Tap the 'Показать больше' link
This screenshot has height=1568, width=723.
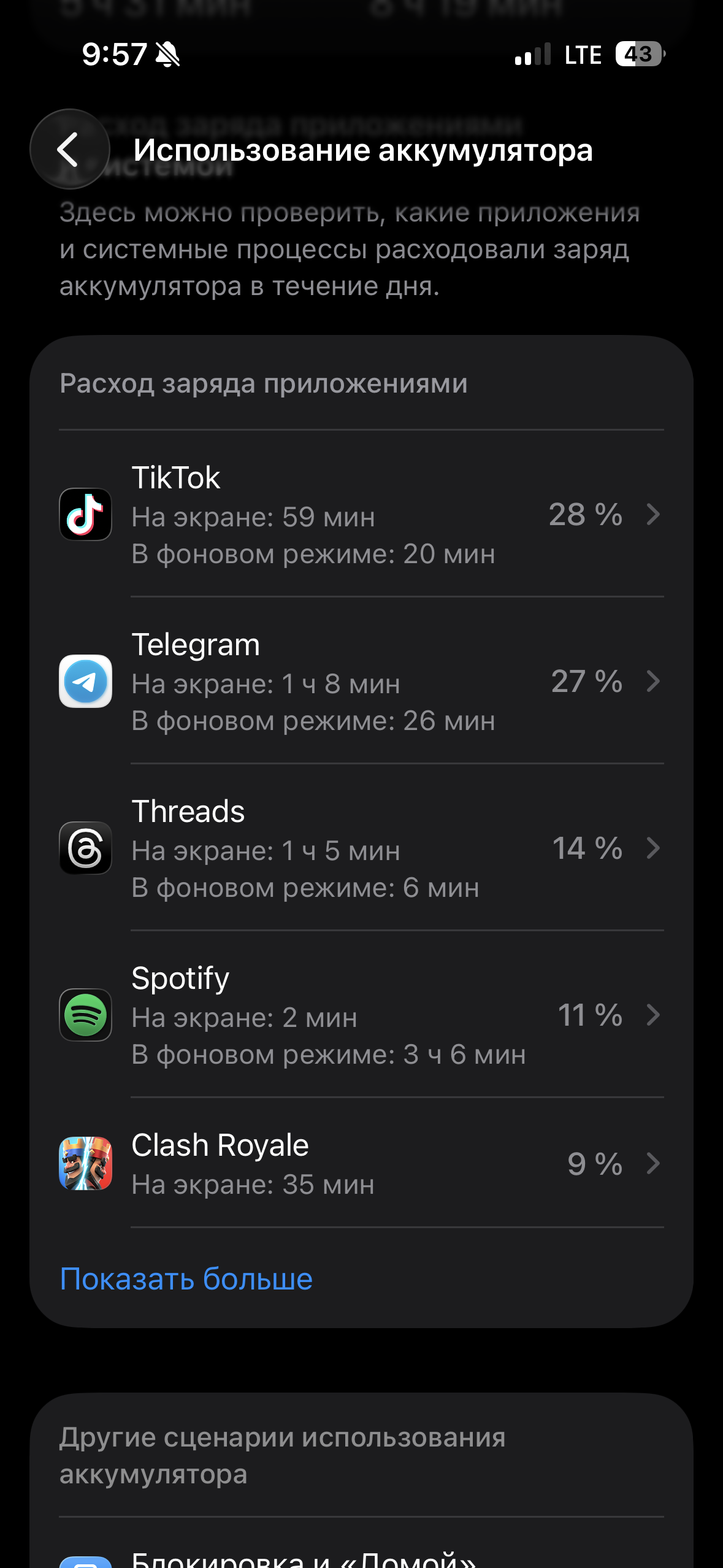click(x=186, y=1279)
